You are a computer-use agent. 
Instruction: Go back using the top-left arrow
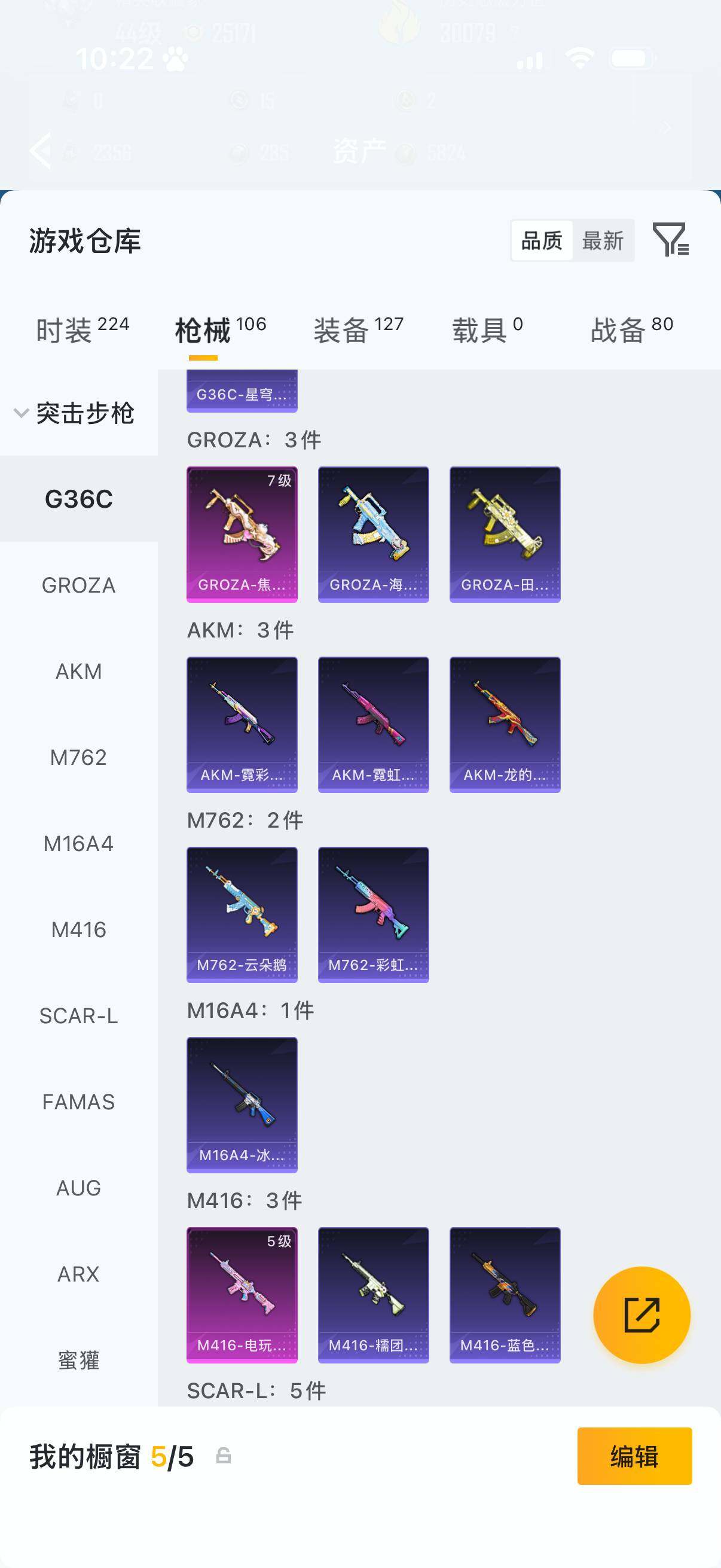tap(41, 150)
